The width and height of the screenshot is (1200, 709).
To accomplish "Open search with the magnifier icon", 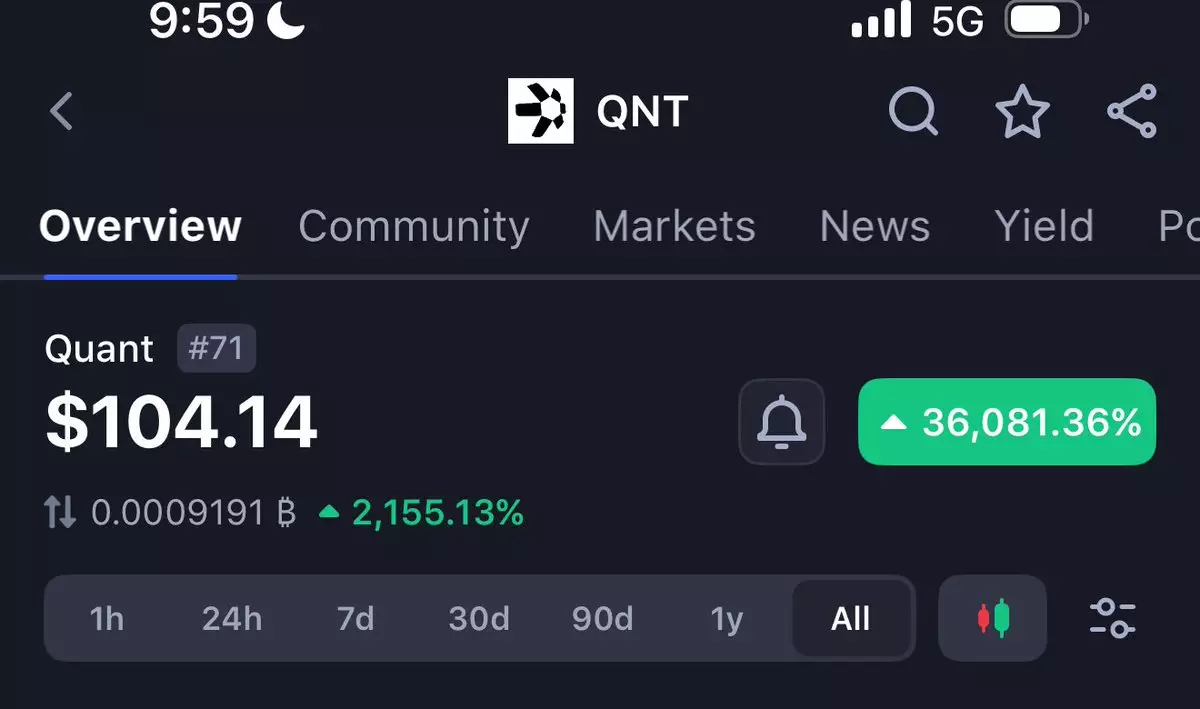I will (913, 111).
